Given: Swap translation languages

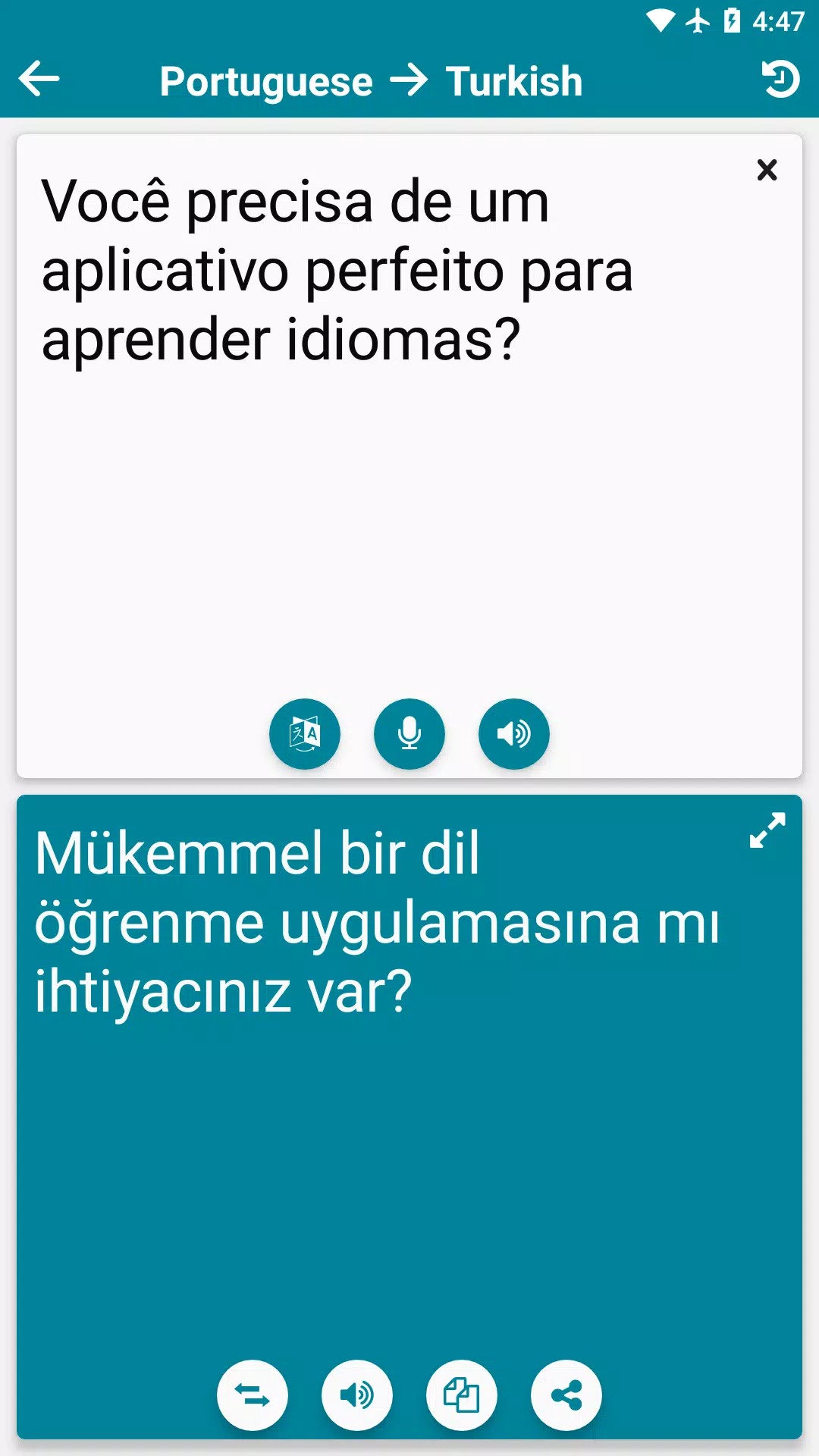Looking at the screenshot, I should 253,1395.
